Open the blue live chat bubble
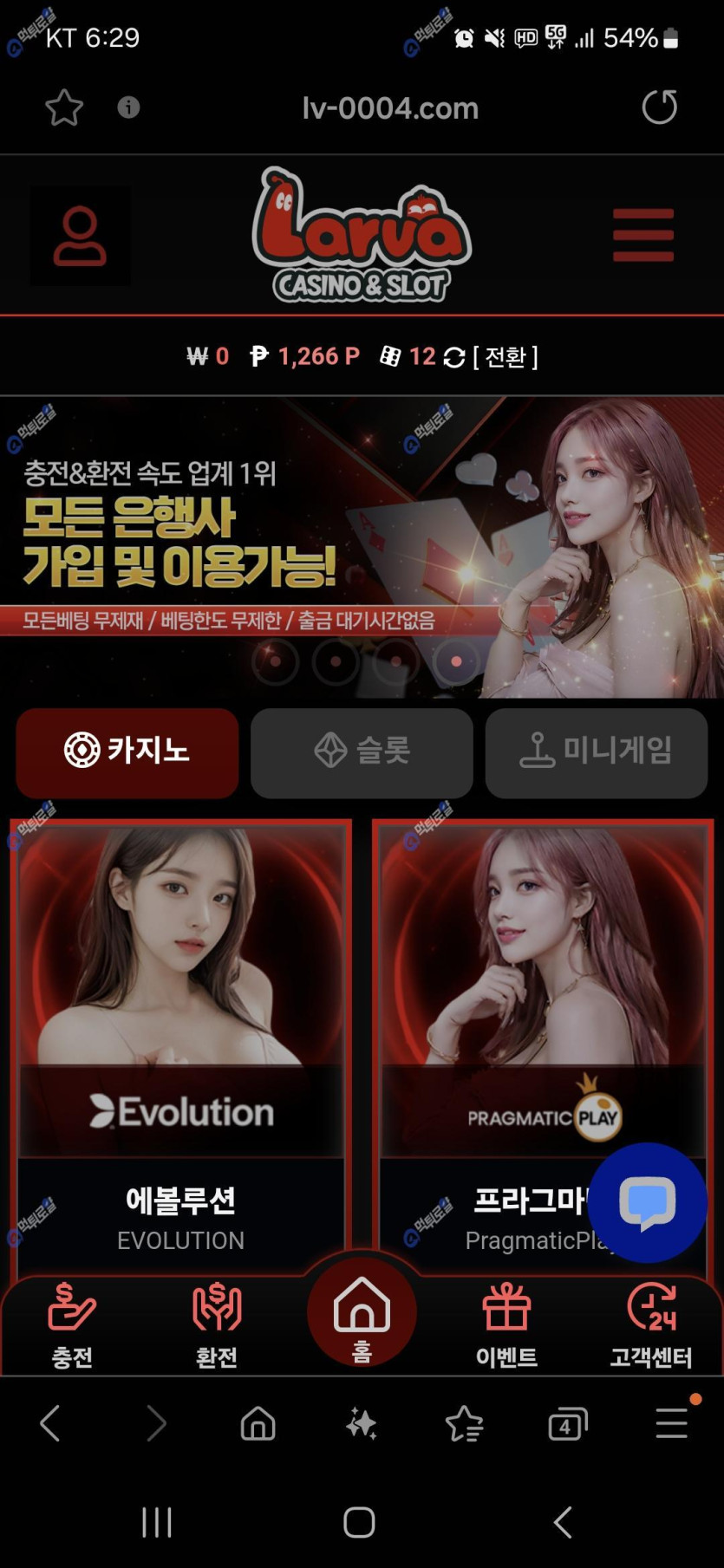 point(647,1202)
